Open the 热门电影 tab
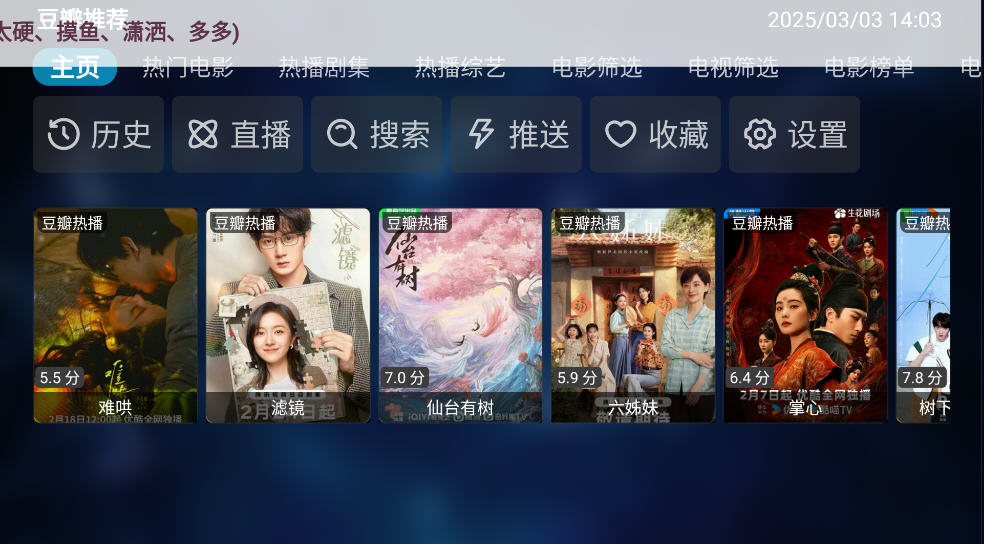This screenshot has width=984, height=544. pos(188,68)
